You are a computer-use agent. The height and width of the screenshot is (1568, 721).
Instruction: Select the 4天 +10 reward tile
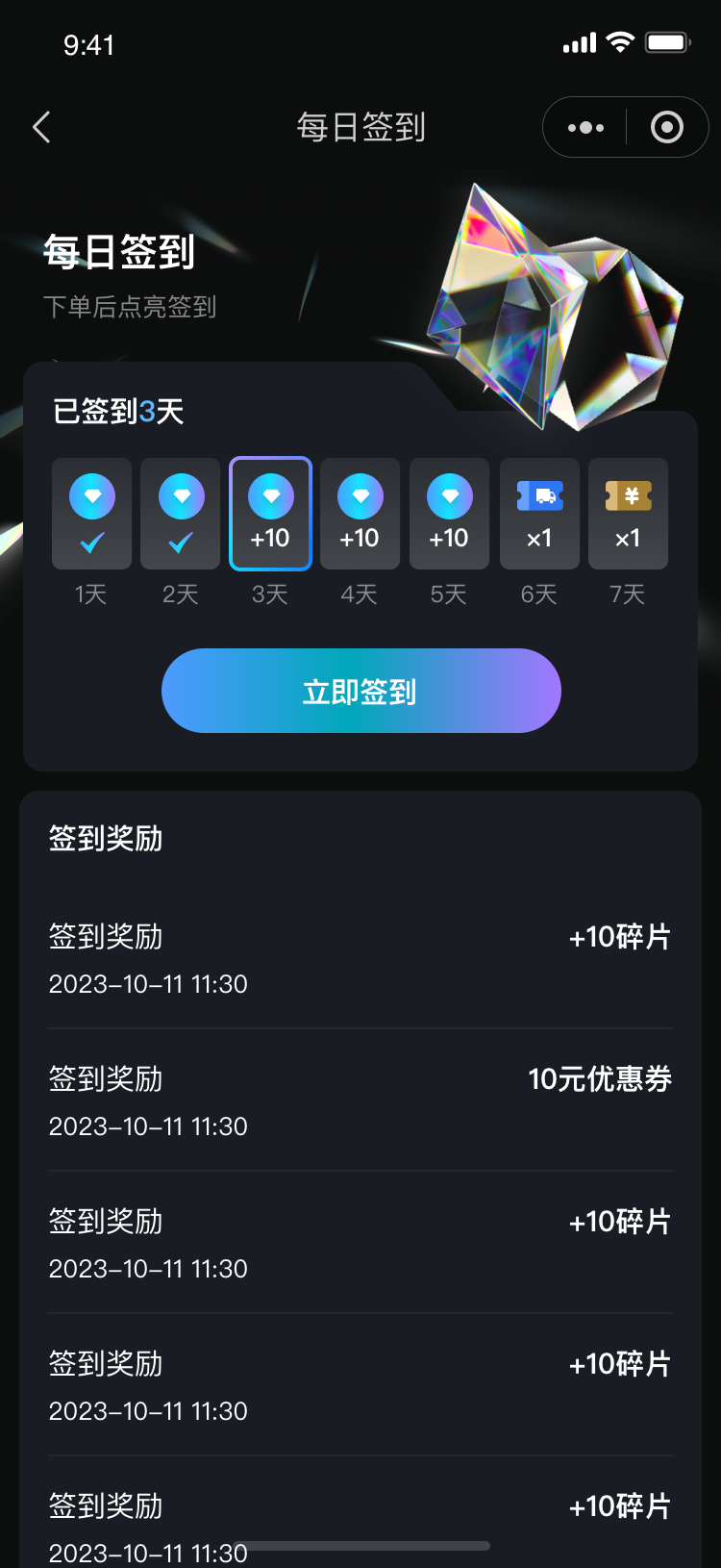click(x=360, y=514)
